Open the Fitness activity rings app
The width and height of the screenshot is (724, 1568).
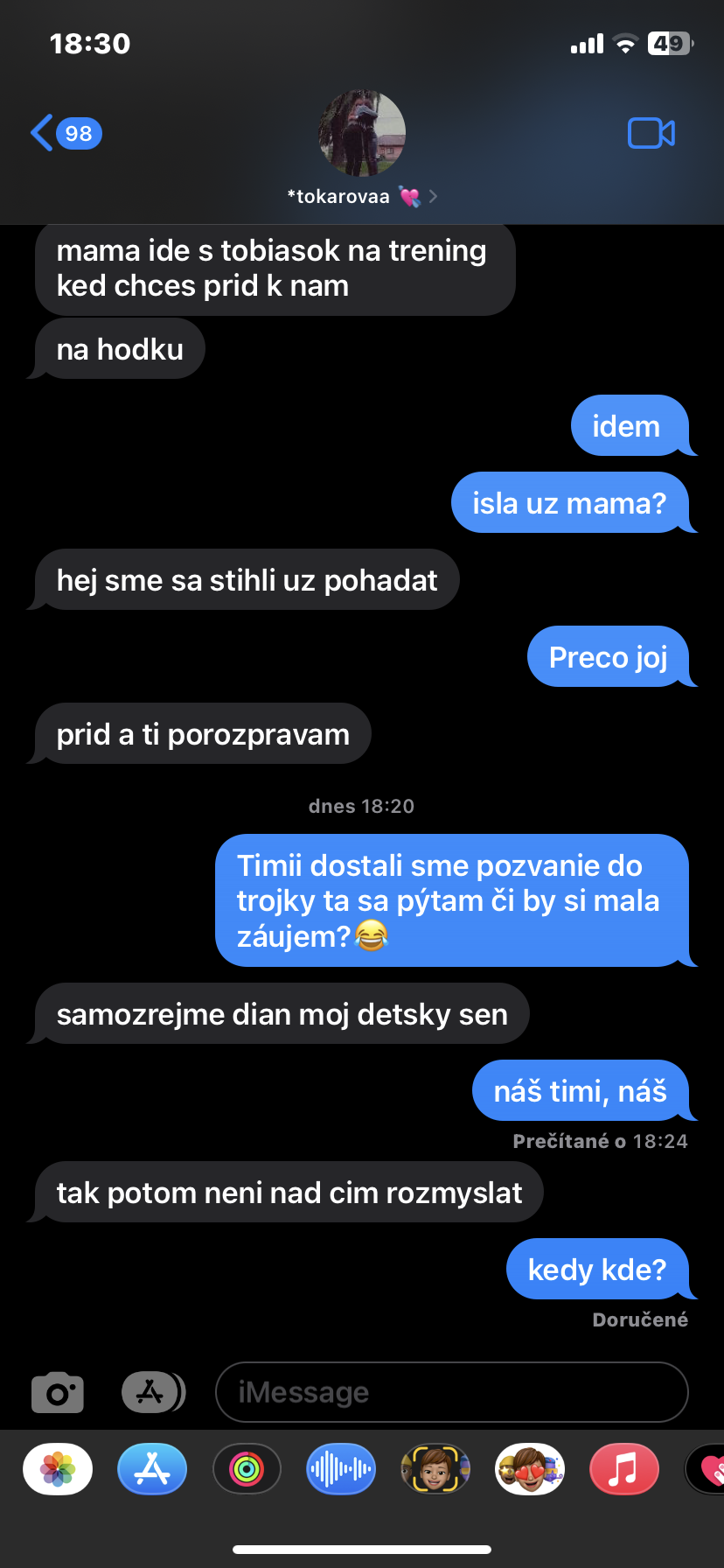point(247,1469)
